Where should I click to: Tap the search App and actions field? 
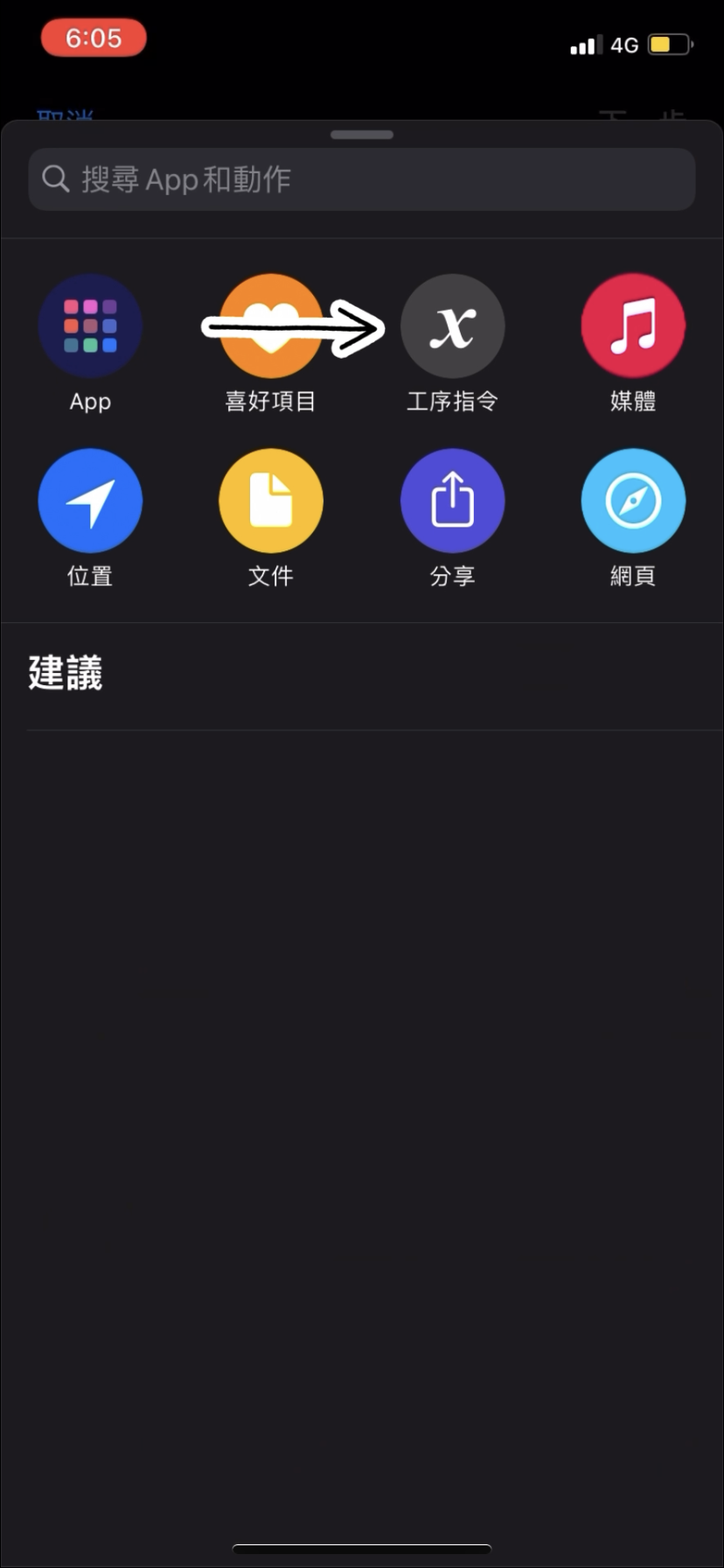click(x=362, y=179)
